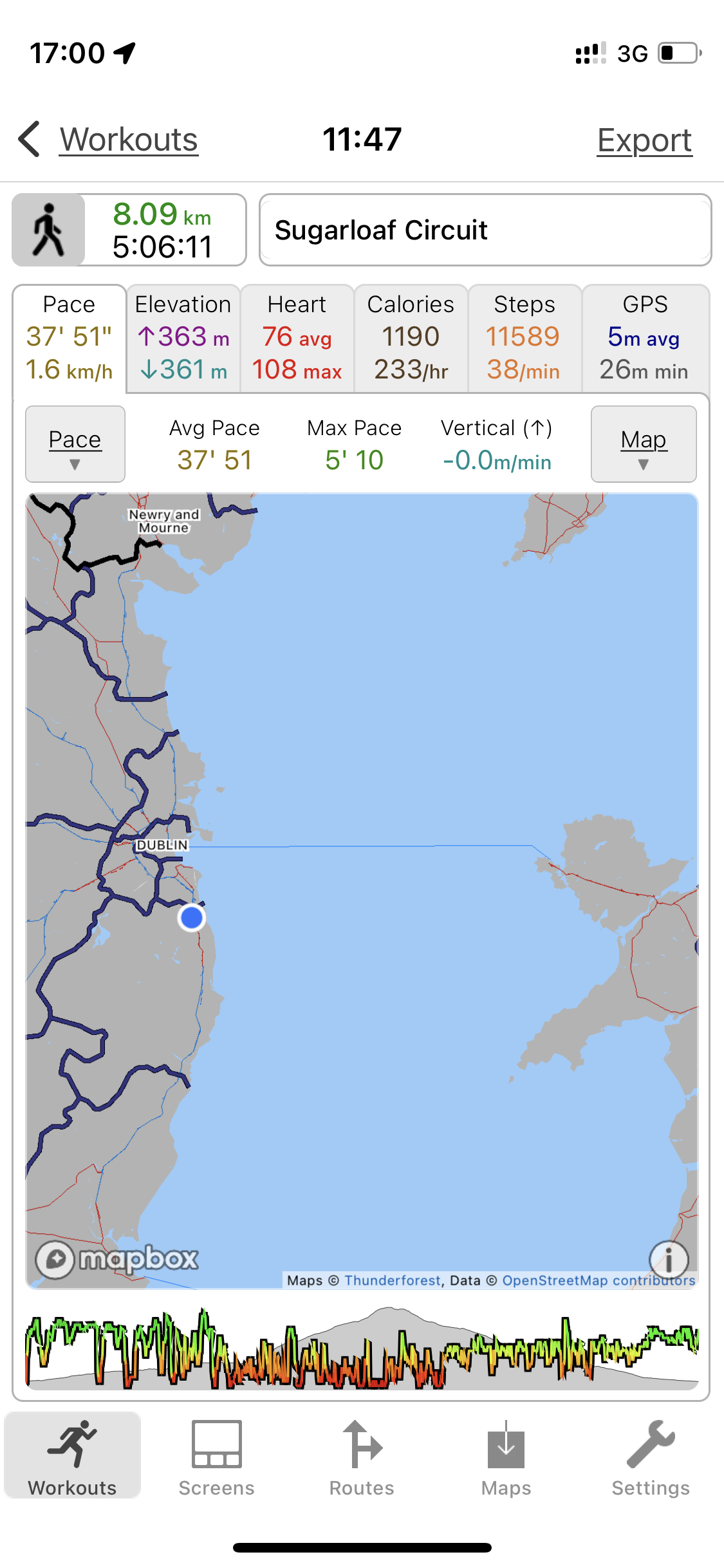Screen dimensions: 724x1568
Task: Expand the Pace graph dropdown
Action: click(75, 444)
